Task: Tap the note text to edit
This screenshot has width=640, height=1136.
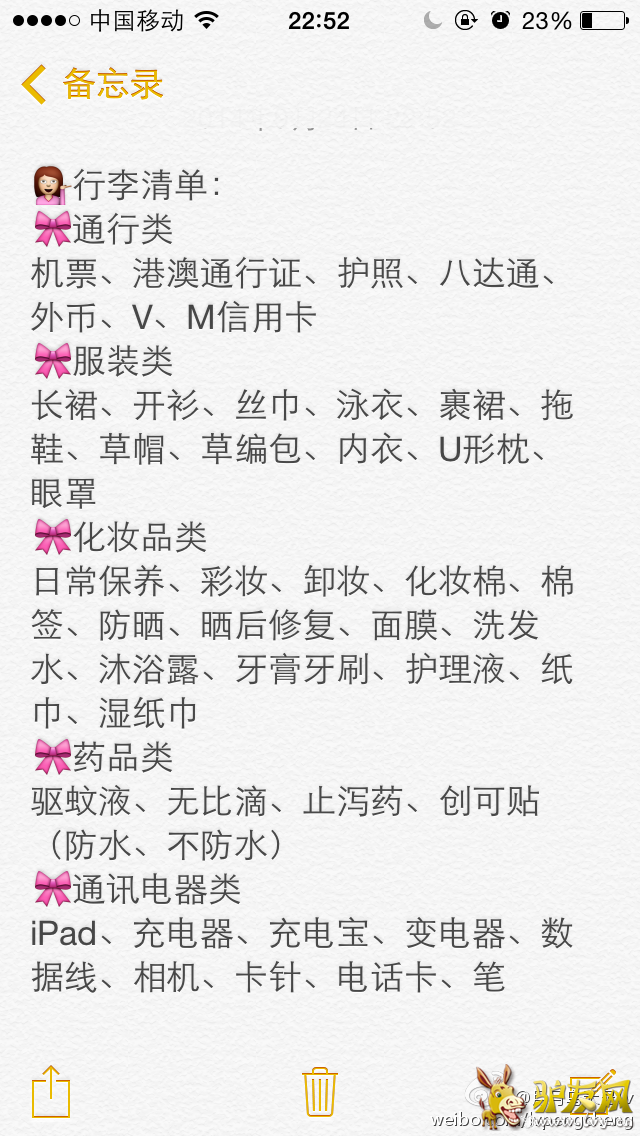Action: tap(300, 580)
